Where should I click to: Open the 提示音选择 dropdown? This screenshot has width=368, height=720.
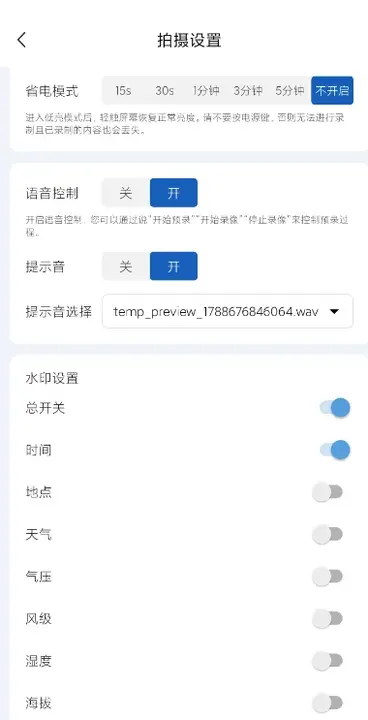(x=227, y=311)
